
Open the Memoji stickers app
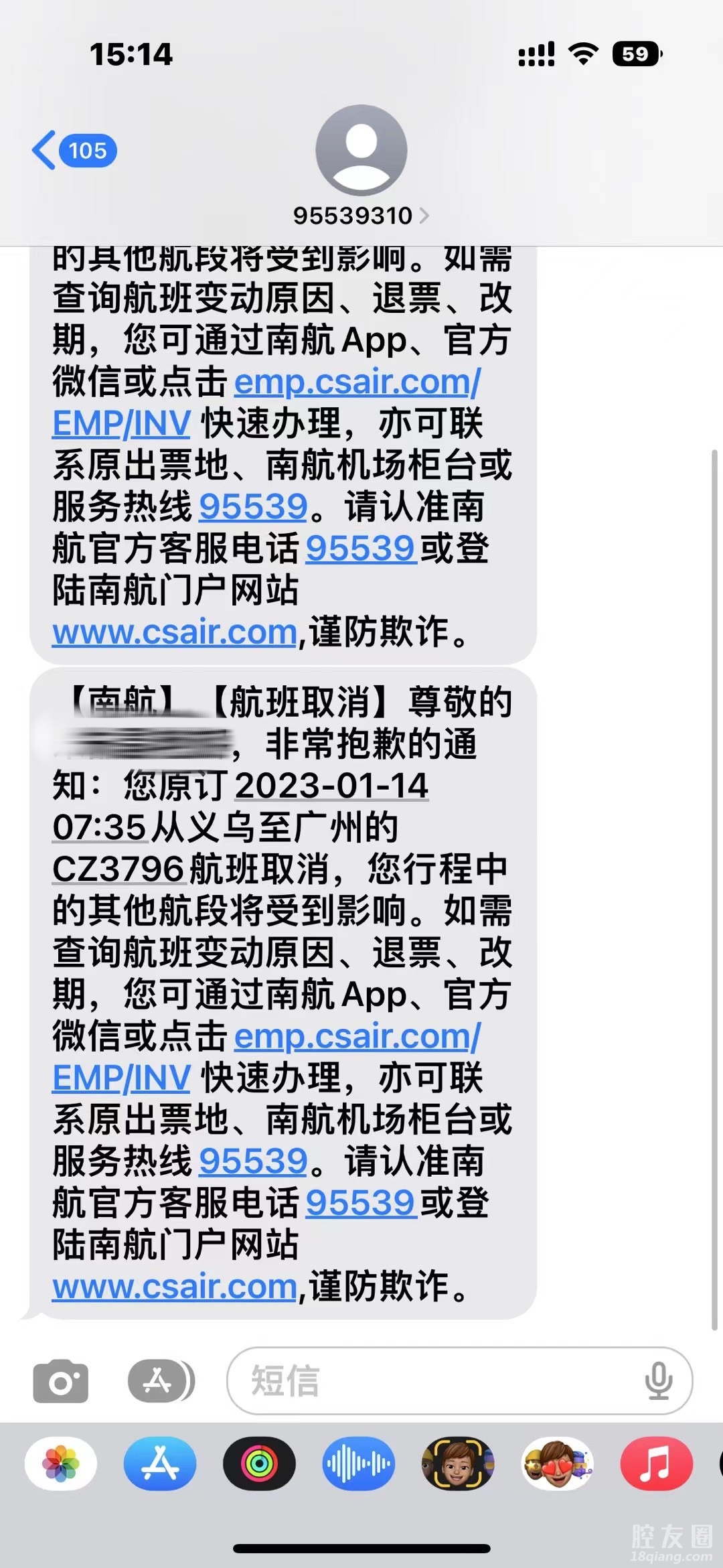(x=557, y=1464)
